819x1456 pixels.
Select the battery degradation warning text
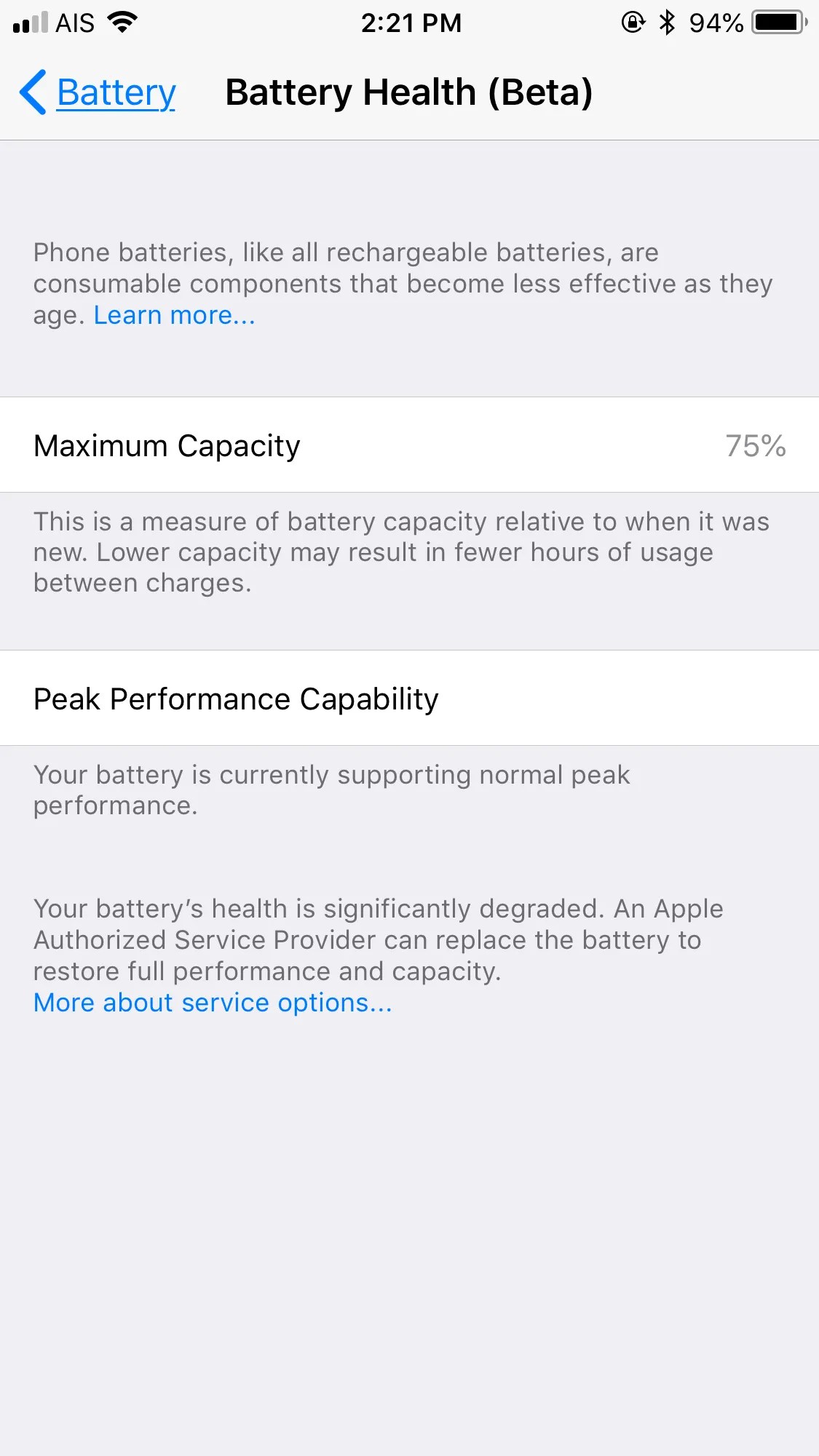pyautogui.click(x=378, y=939)
